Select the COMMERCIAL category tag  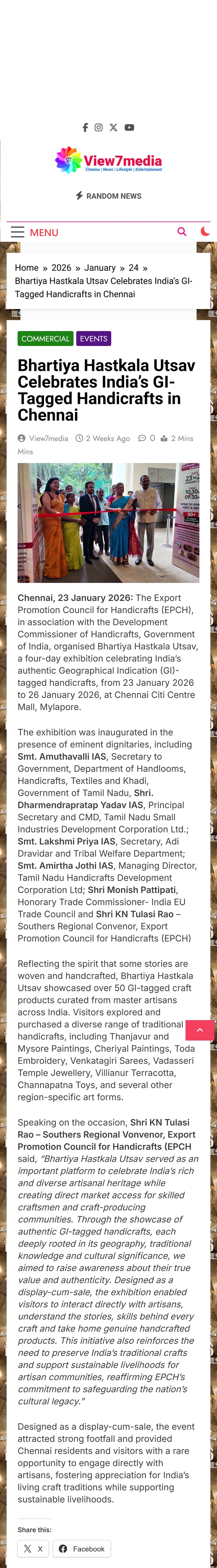click(46, 338)
